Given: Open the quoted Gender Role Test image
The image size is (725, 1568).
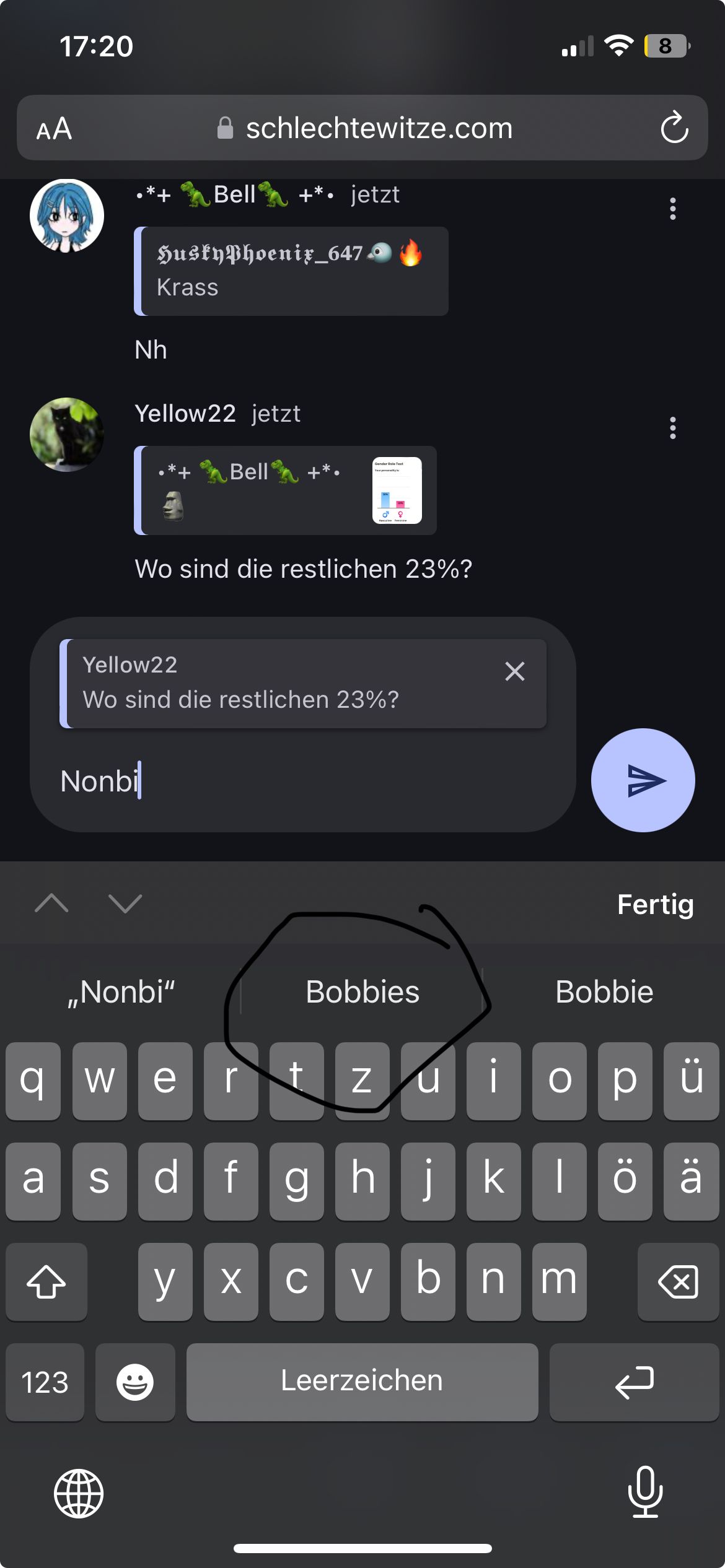Looking at the screenshot, I should [x=397, y=490].
